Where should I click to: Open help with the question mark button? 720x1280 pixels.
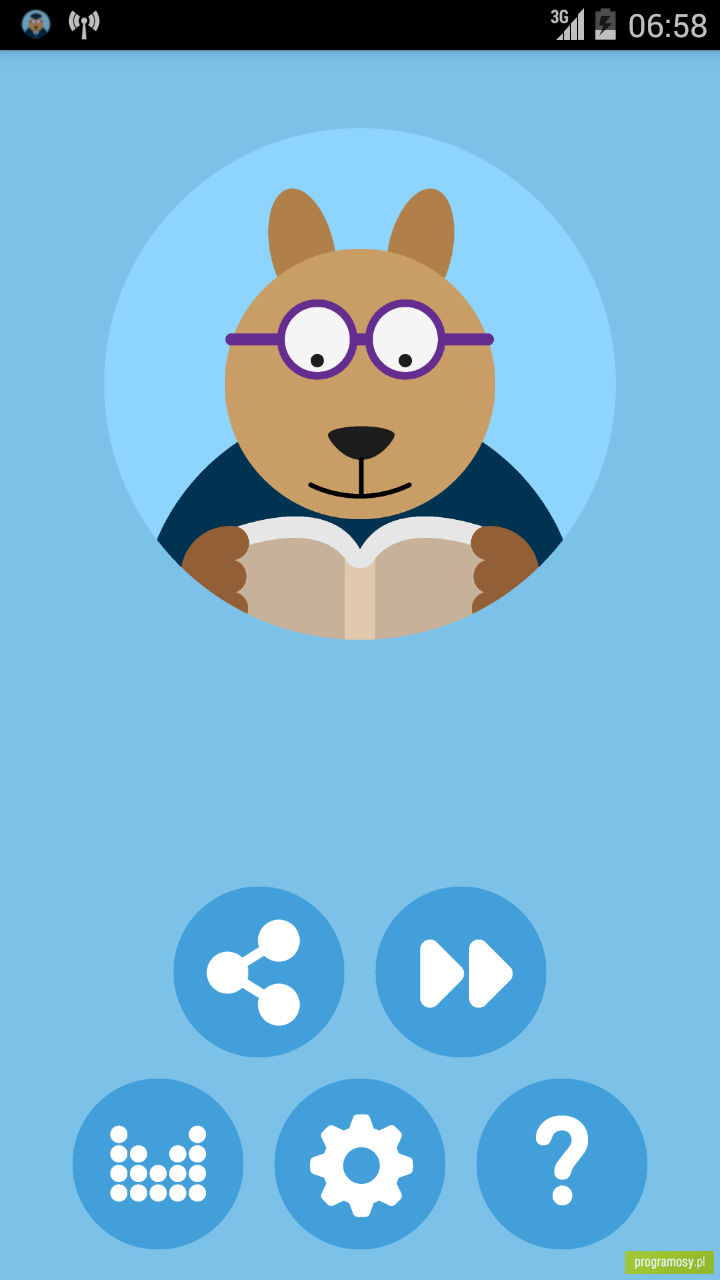click(562, 1164)
